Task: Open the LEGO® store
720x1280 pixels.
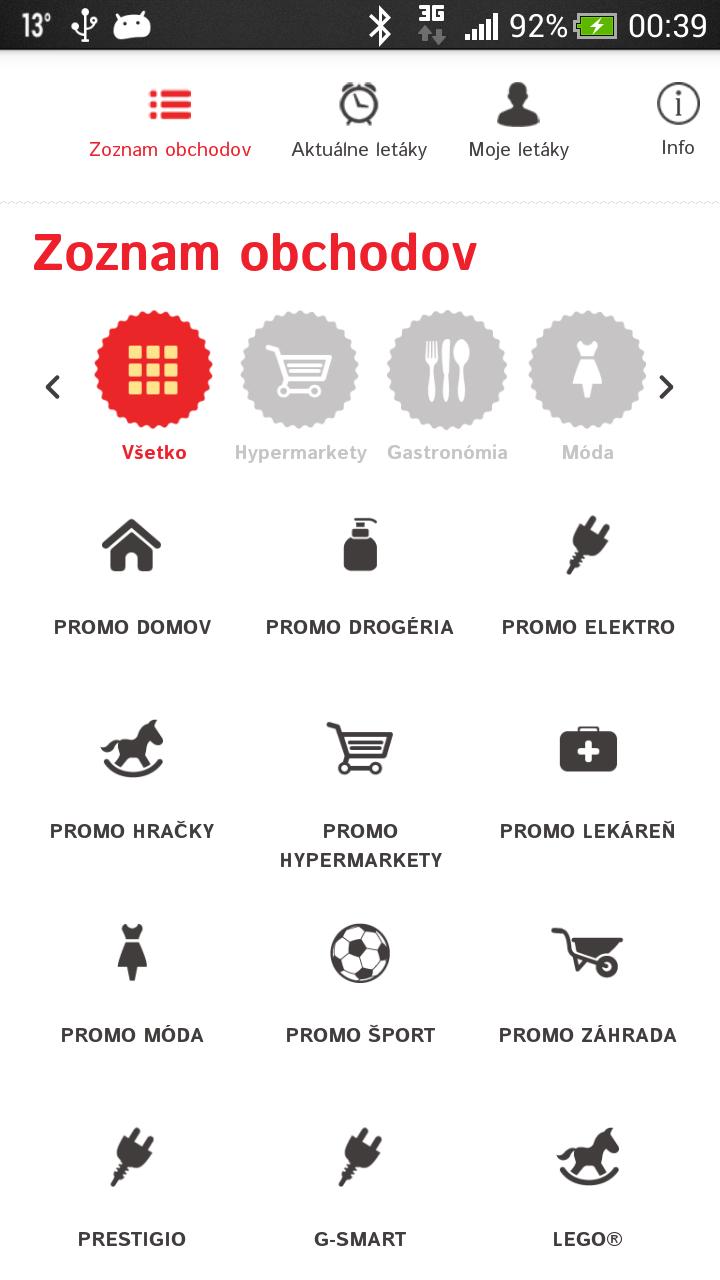Action: [588, 1190]
